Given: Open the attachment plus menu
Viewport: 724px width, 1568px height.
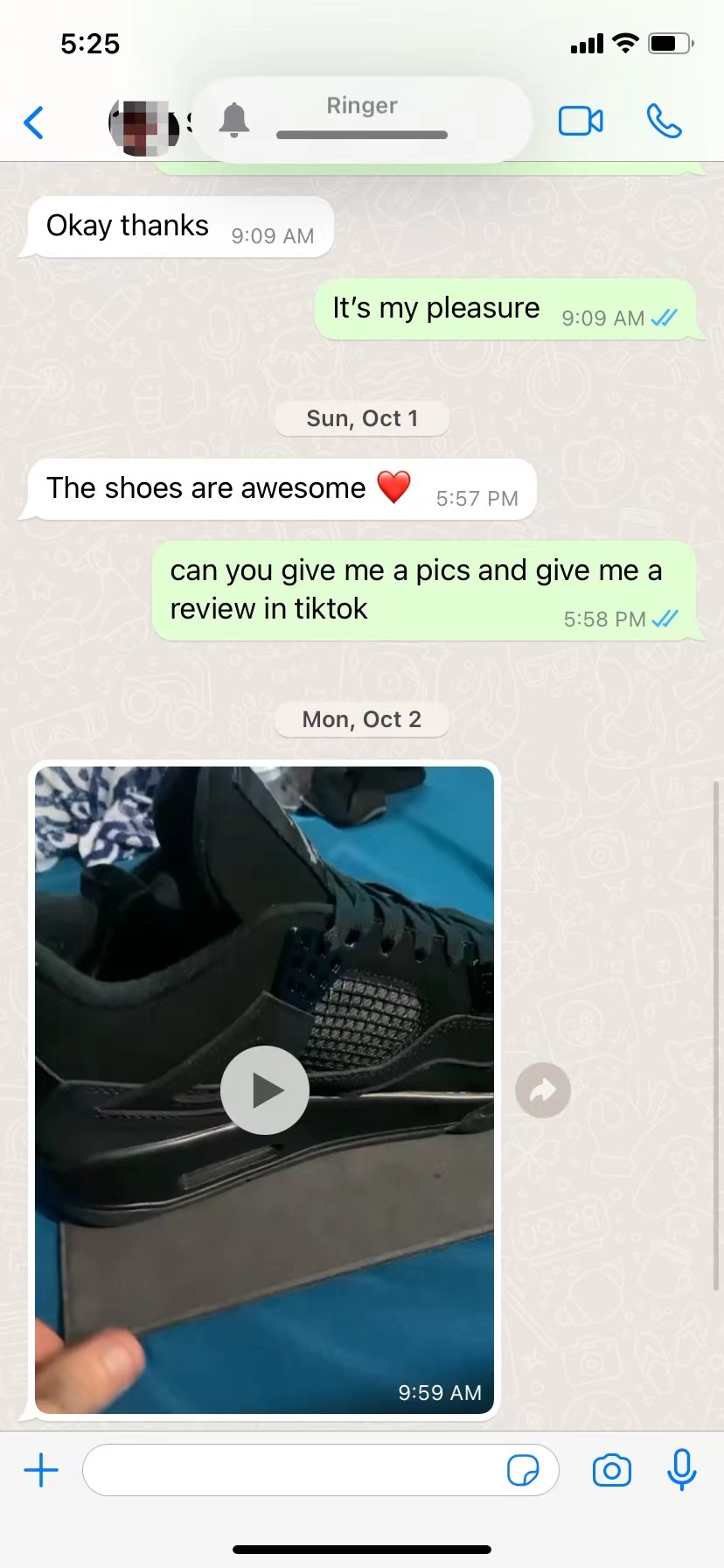Looking at the screenshot, I should (41, 1470).
